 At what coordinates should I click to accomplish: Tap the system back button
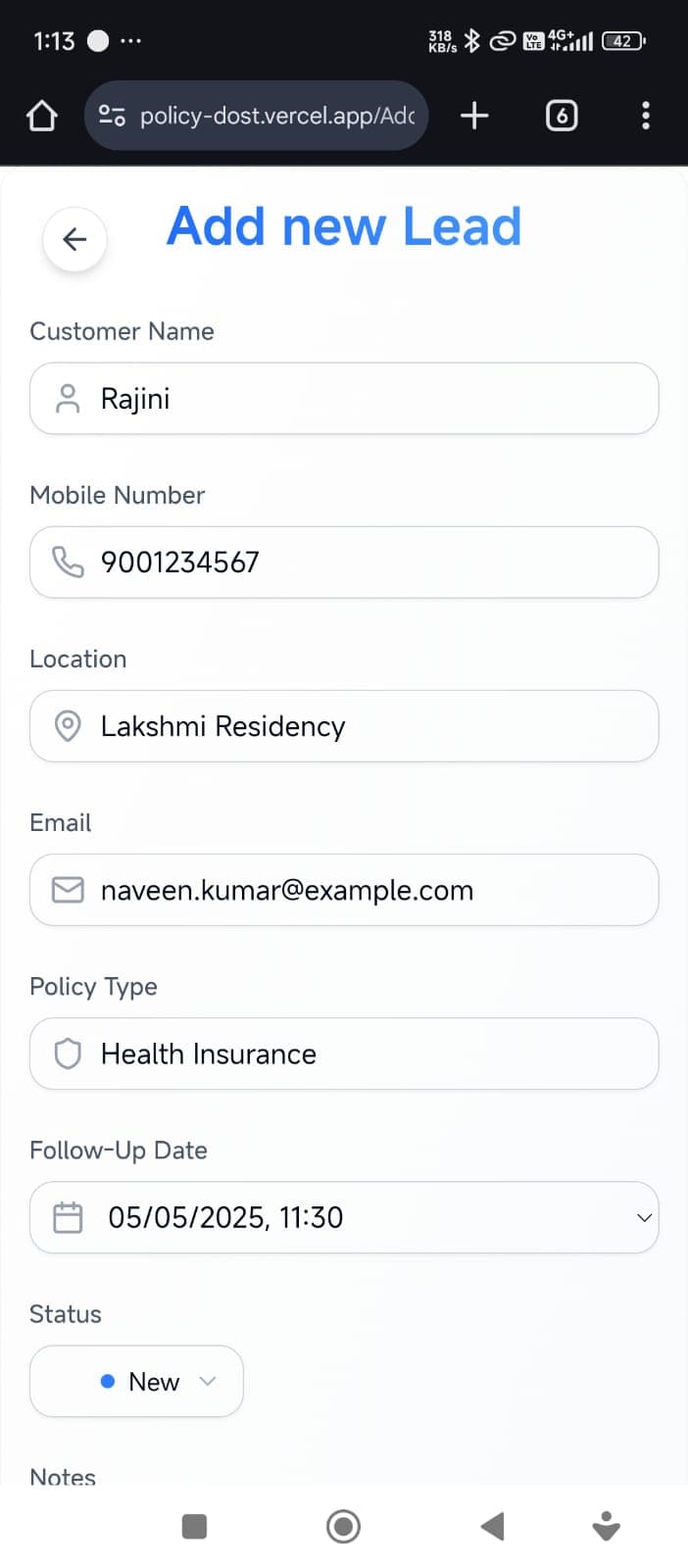coord(492,1526)
